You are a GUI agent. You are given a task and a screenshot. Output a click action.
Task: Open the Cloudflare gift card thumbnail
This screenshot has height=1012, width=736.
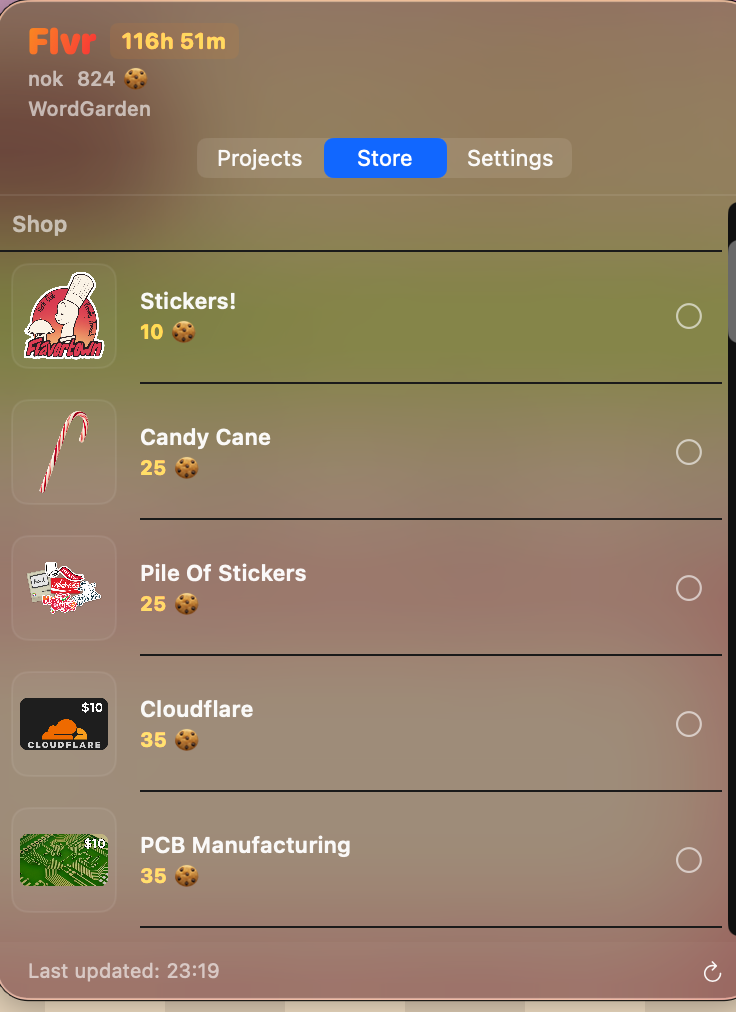point(64,724)
